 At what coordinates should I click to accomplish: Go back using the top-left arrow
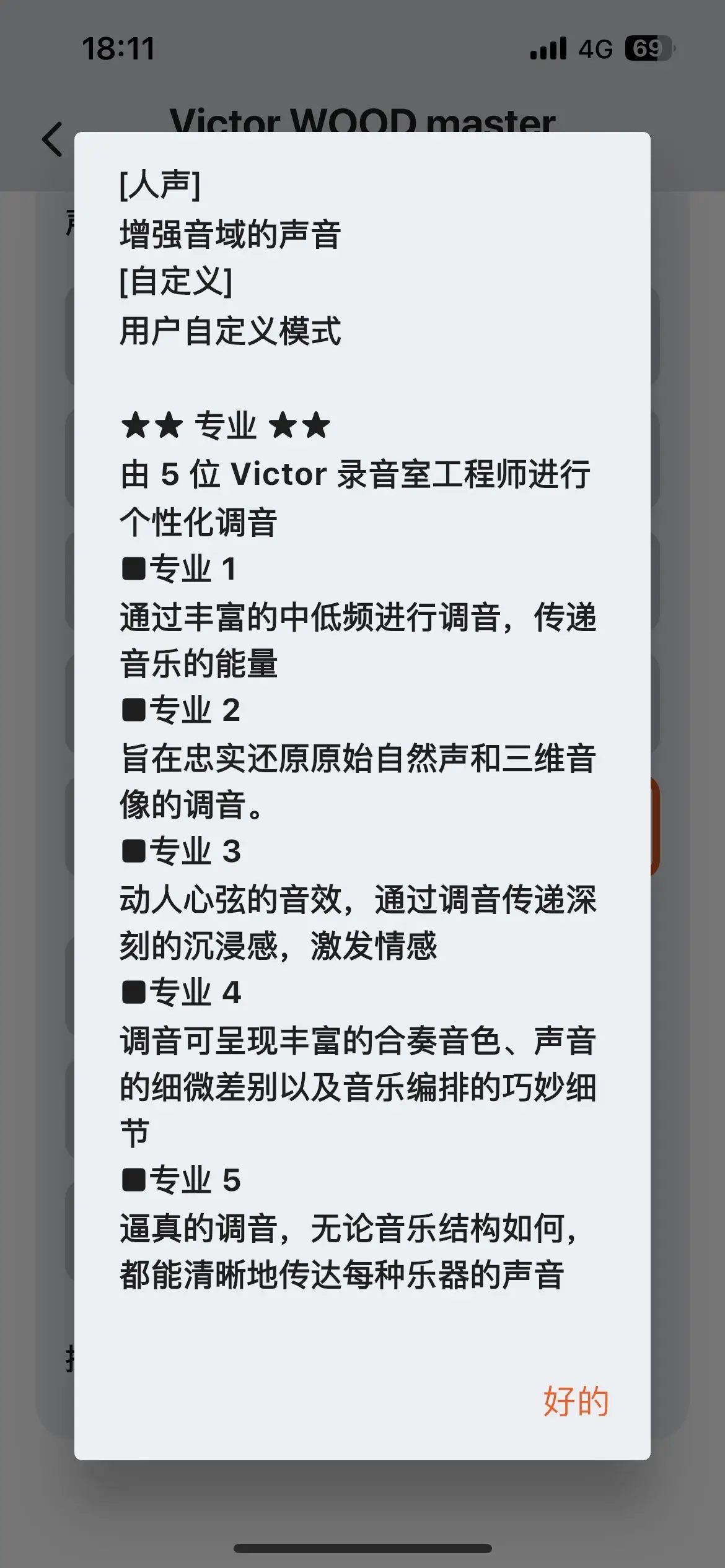(53, 139)
